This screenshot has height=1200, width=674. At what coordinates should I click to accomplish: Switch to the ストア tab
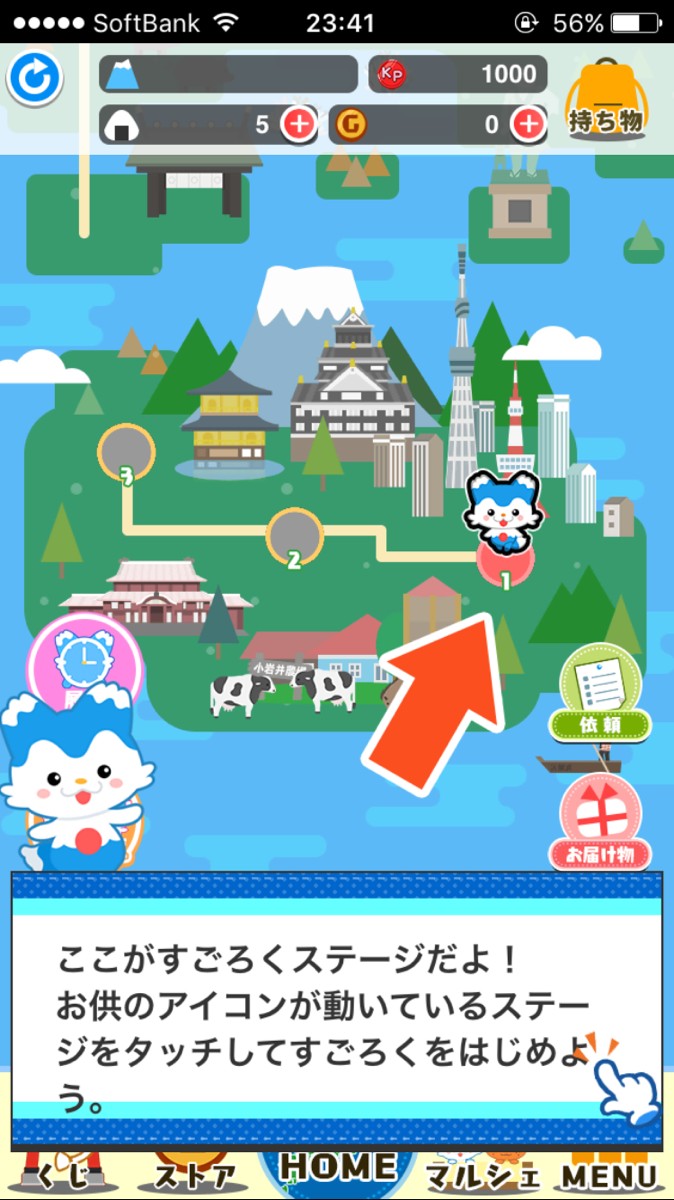tap(194, 1175)
